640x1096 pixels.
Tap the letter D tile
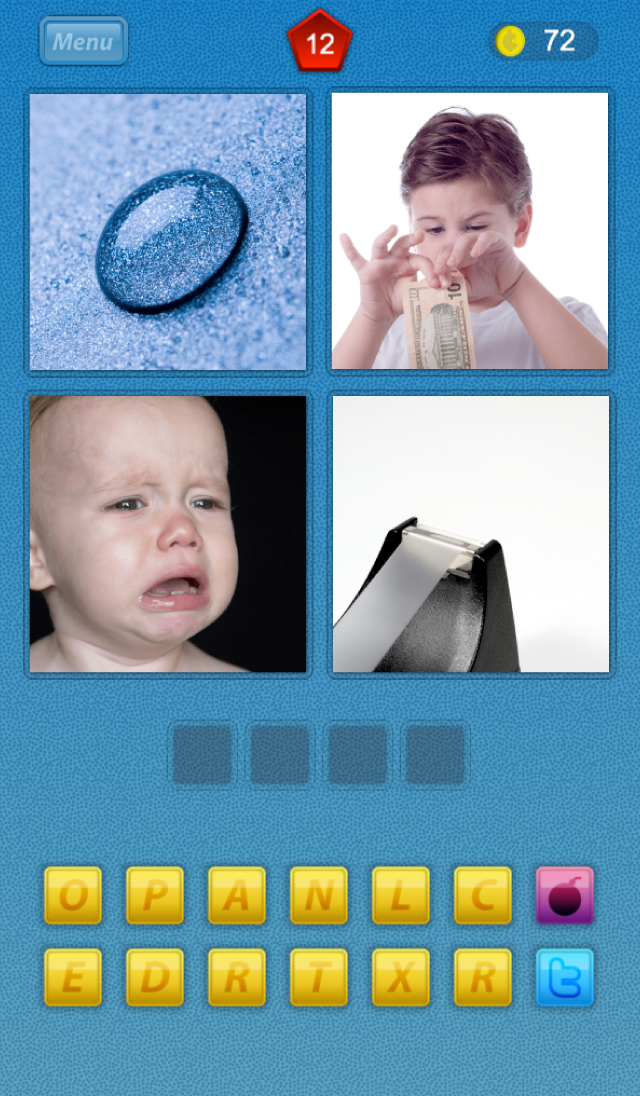(x=155, y=977)
